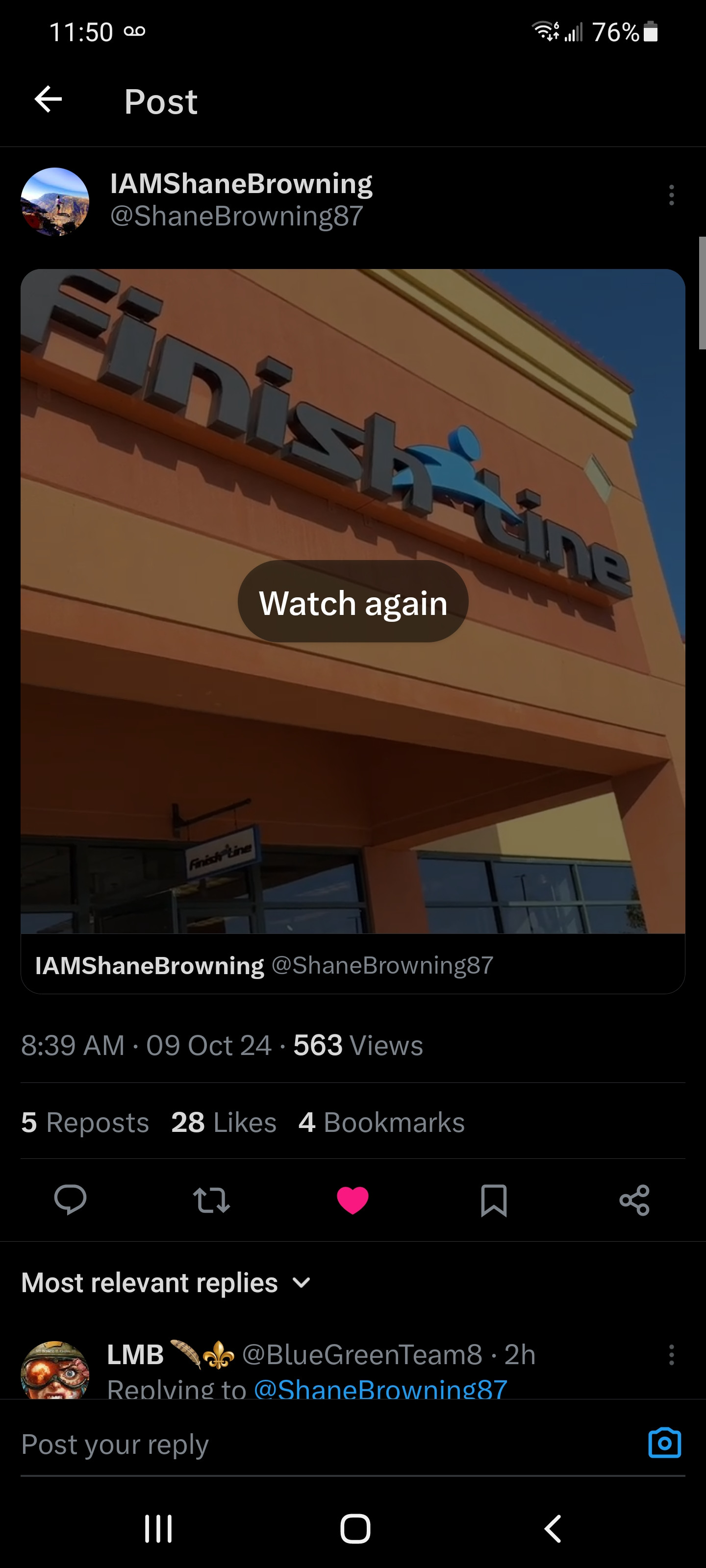Reply using the comment bubble icon
This screenshot has height=1568, width=706.
click(70, 1200)
